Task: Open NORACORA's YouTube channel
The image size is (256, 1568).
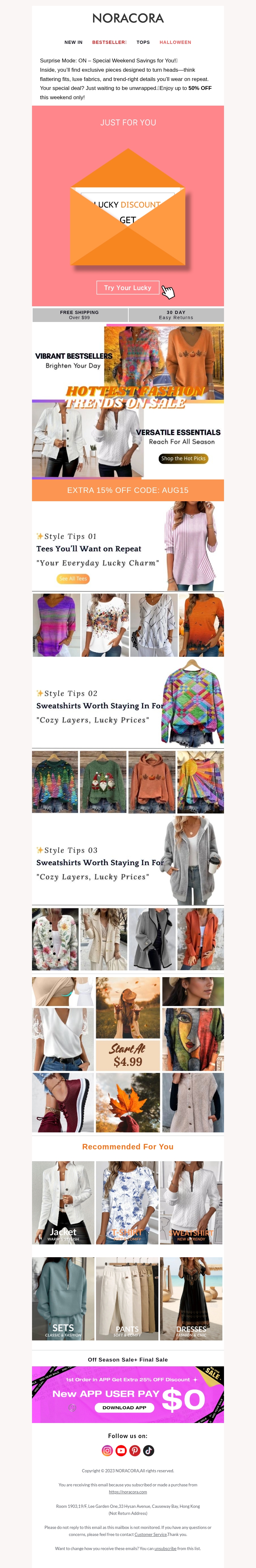Action: [x=121, y=1451]
